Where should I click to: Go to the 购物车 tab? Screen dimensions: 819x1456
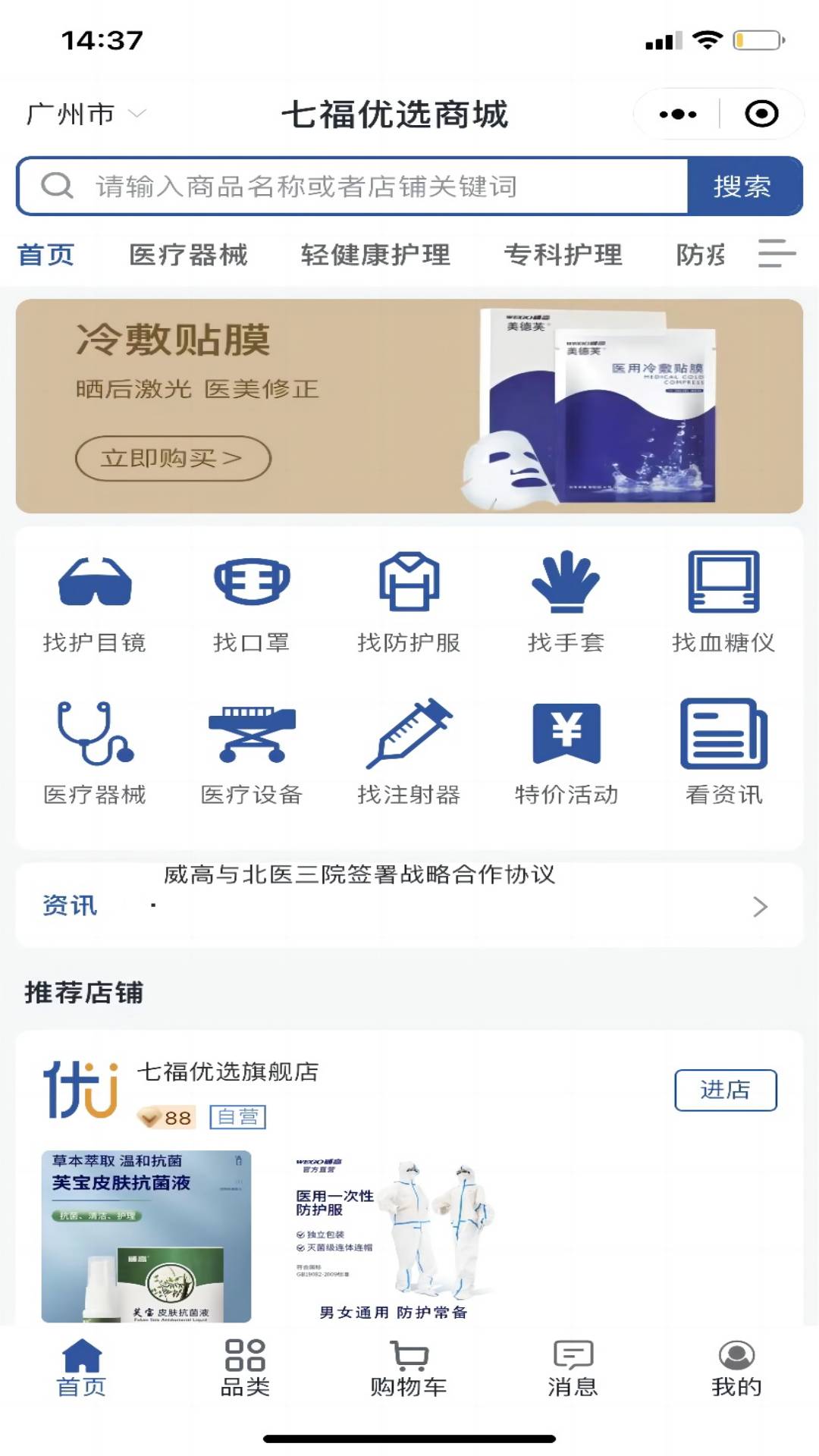click(x=409, y=1369)
